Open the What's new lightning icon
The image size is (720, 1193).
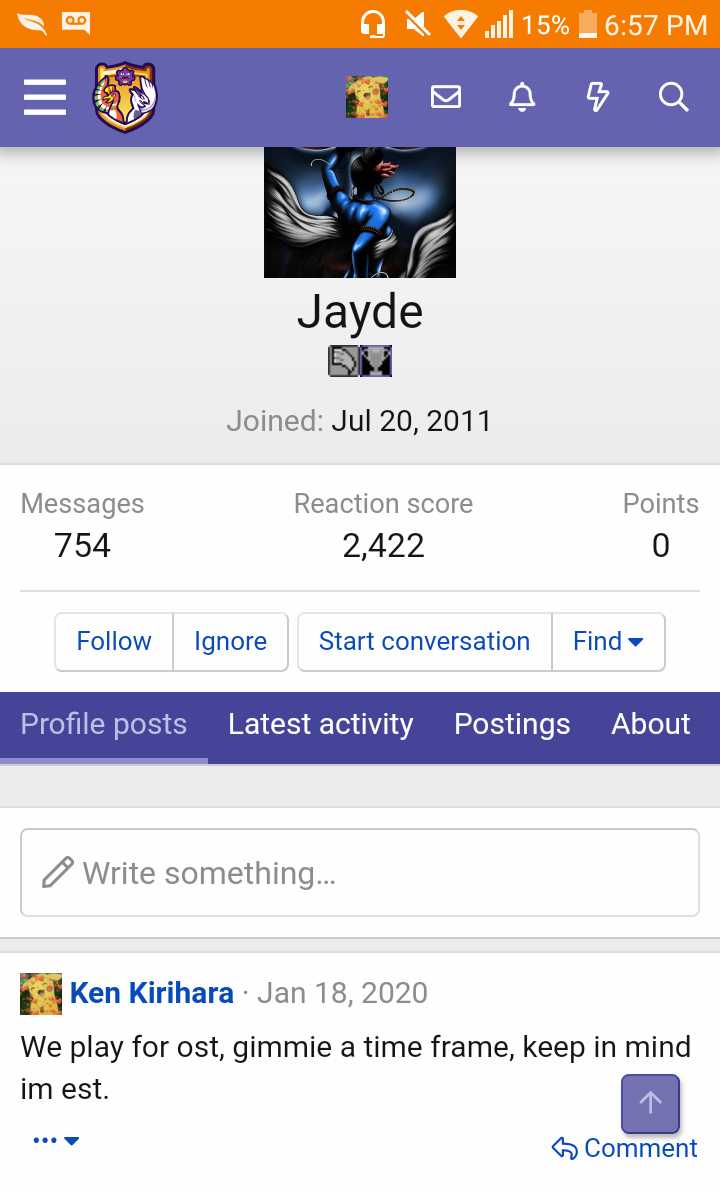tap(597, 97)
